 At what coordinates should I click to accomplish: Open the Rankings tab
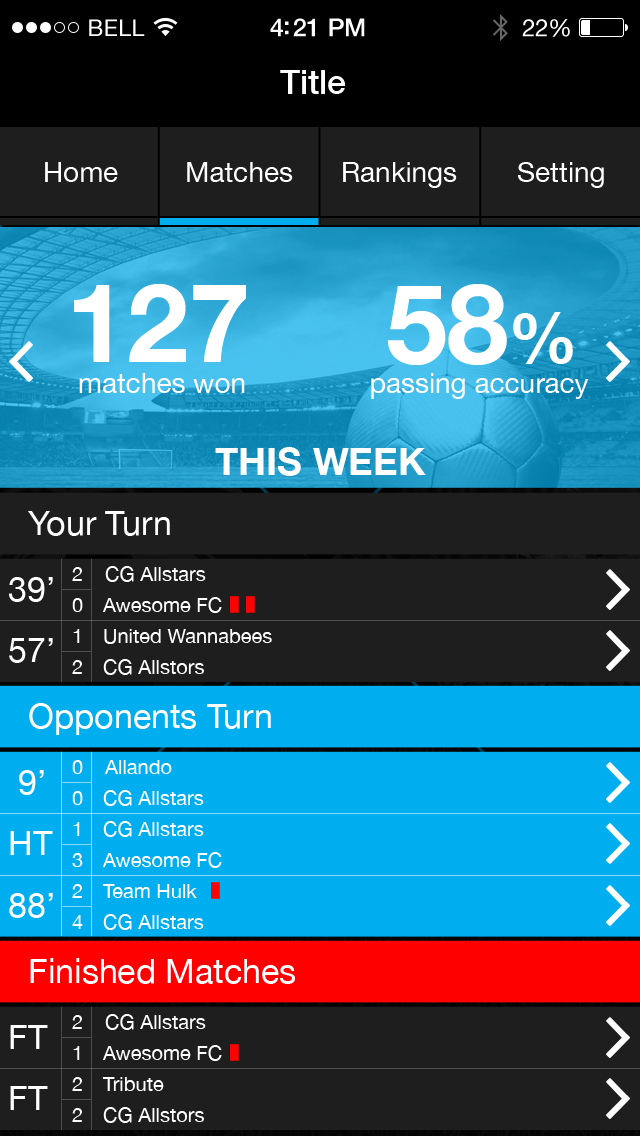point(399,172)
